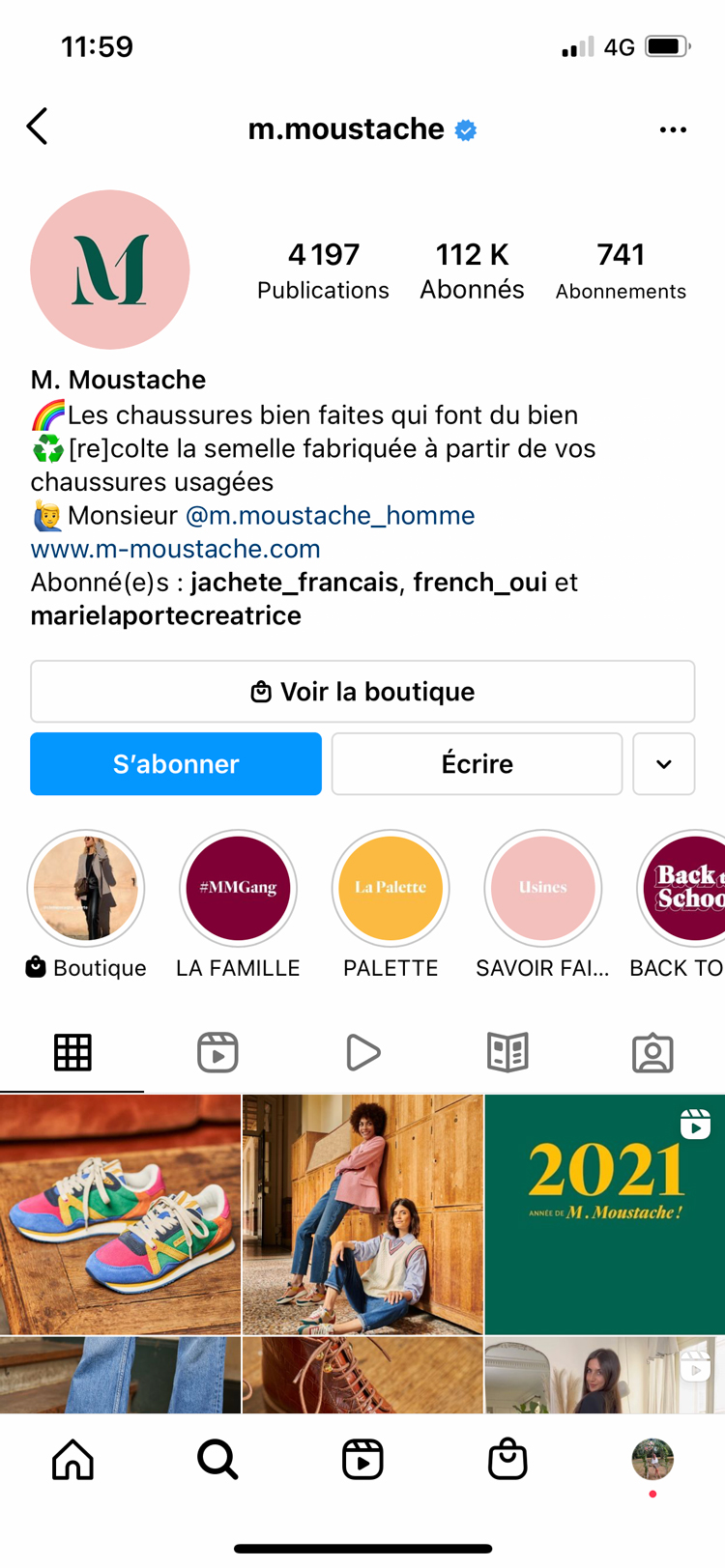Open the colorful sneakers post
The width and height of the screenshot is (725, 1568).
[120, 1214]
